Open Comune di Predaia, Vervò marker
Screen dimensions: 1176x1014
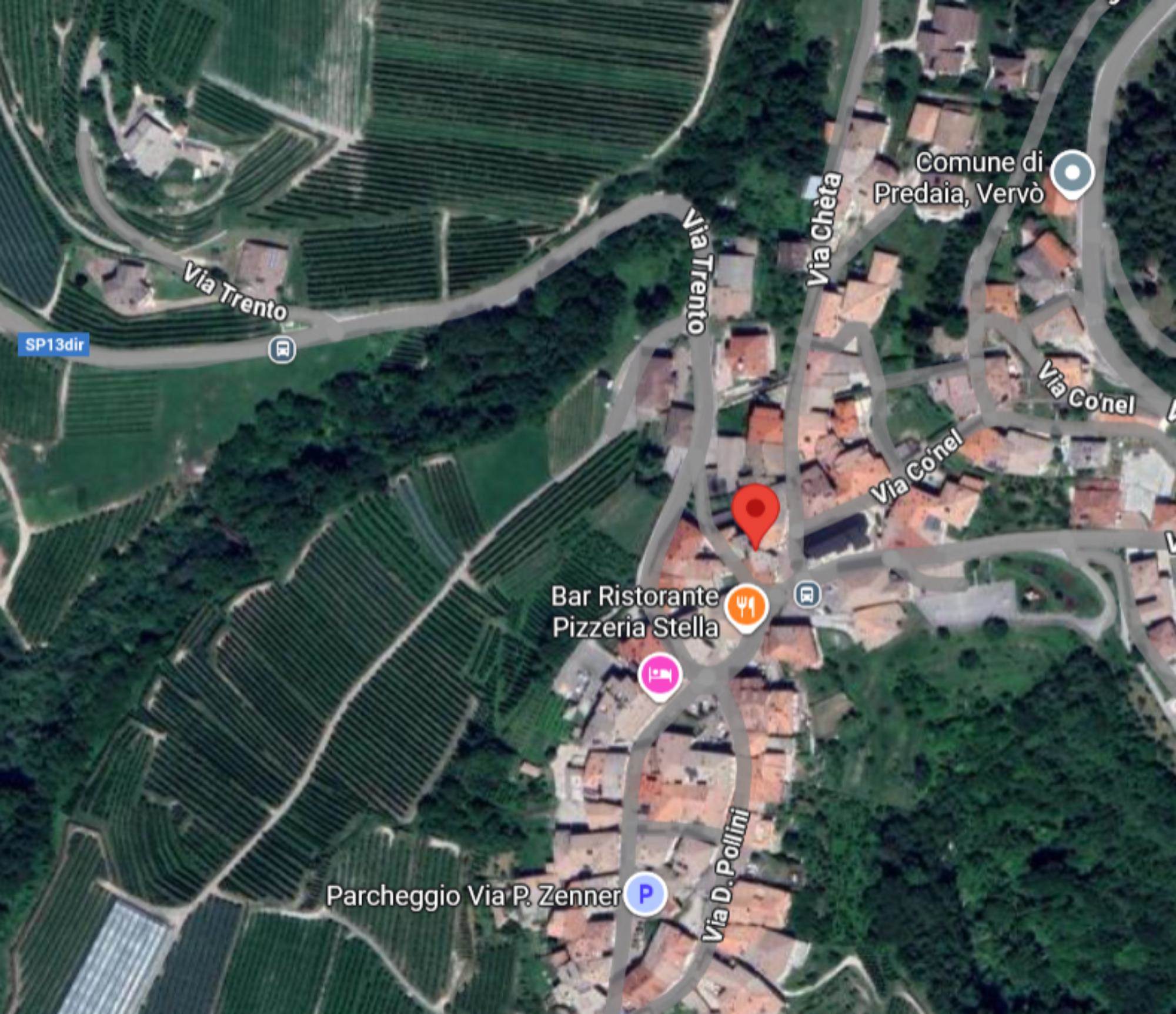(1072, 172)
